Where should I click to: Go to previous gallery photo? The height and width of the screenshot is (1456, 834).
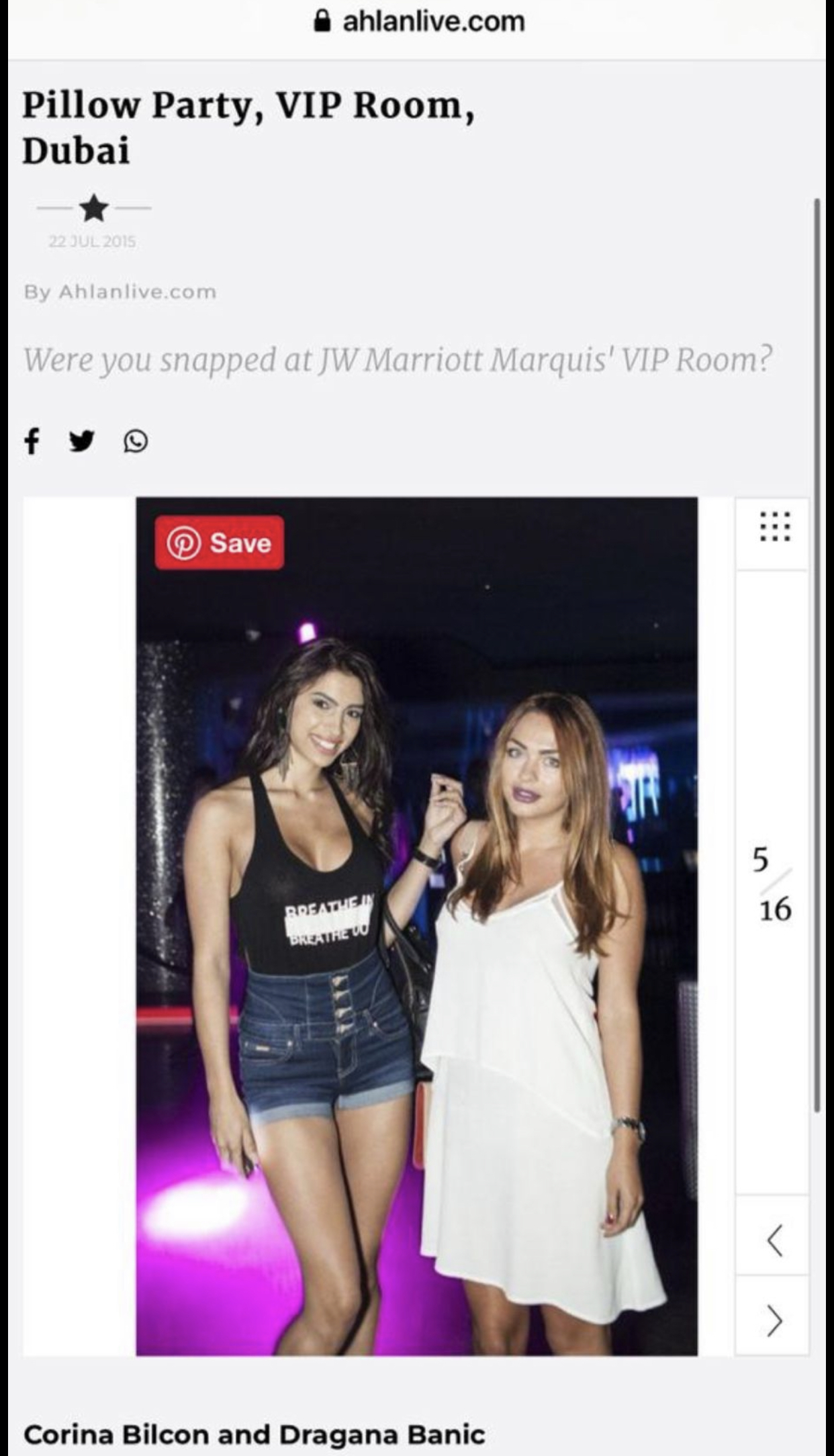774,1240
